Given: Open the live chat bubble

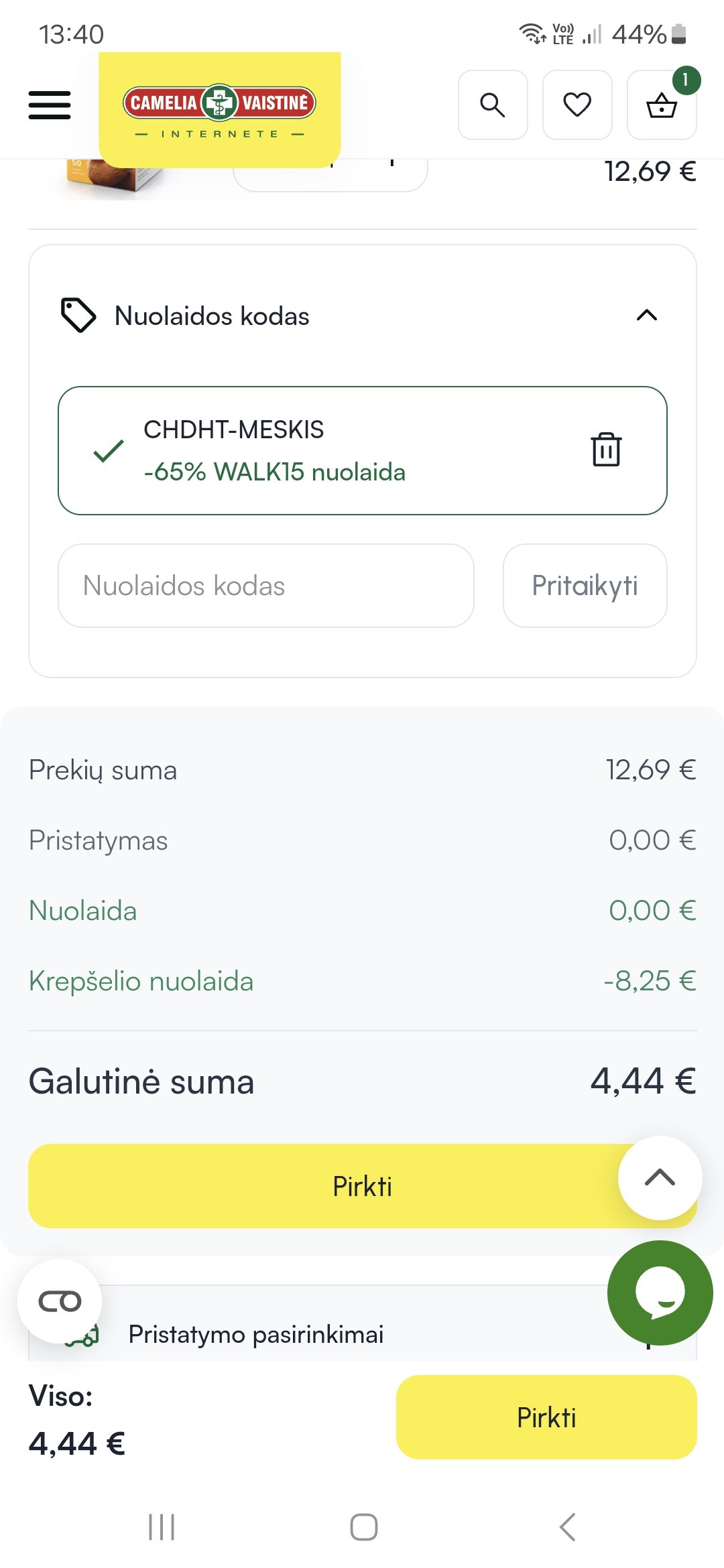Looking at the screenshot, I should click(660, 1293).
